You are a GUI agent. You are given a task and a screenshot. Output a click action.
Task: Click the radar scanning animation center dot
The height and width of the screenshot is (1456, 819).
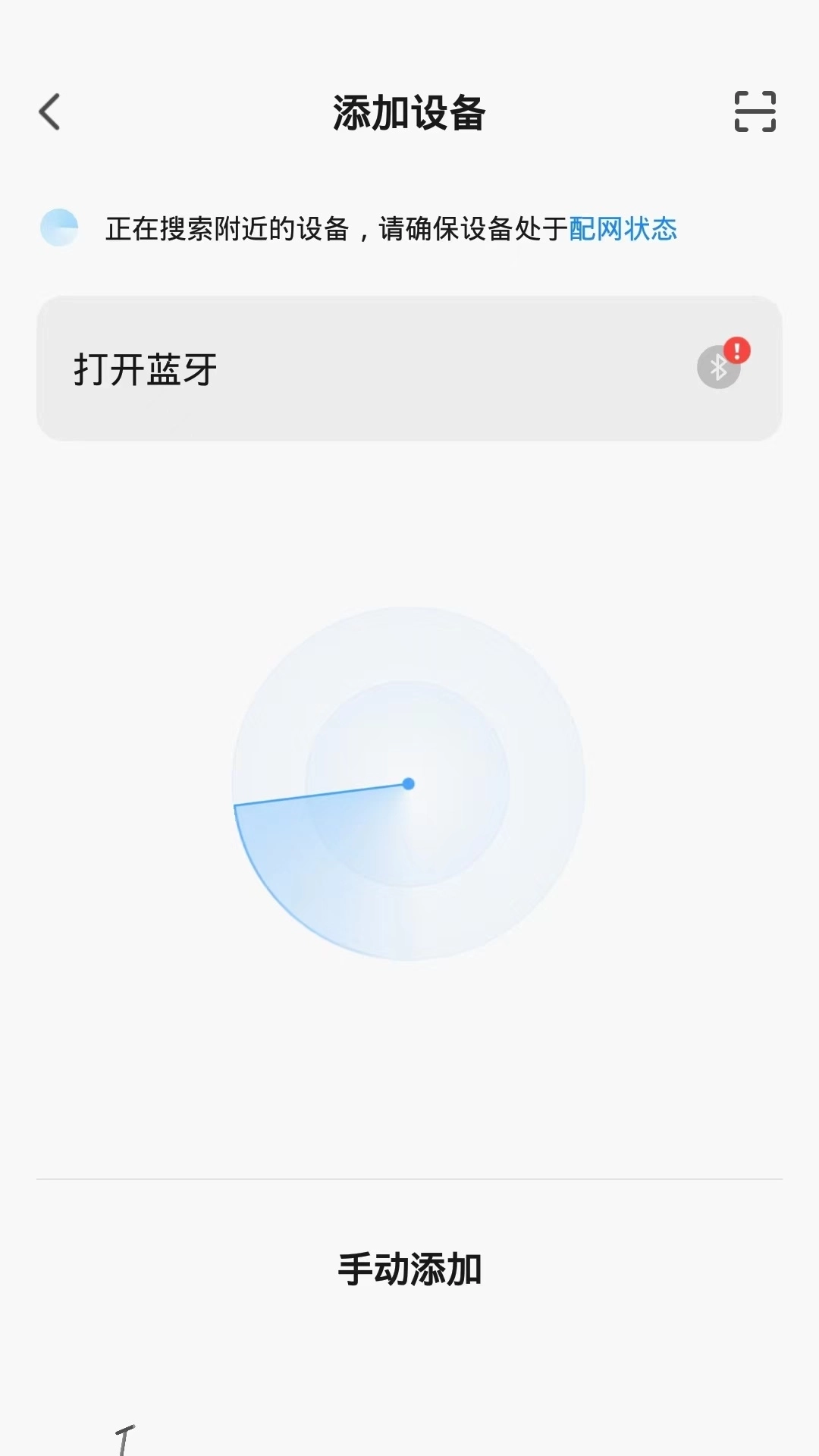coord(409,785)
